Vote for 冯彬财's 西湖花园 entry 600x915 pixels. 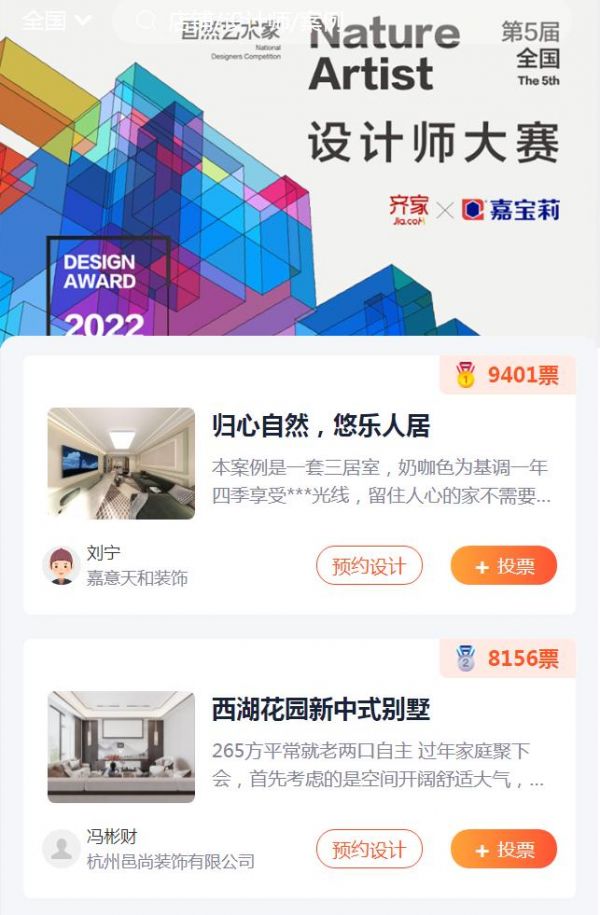(503, 849)
